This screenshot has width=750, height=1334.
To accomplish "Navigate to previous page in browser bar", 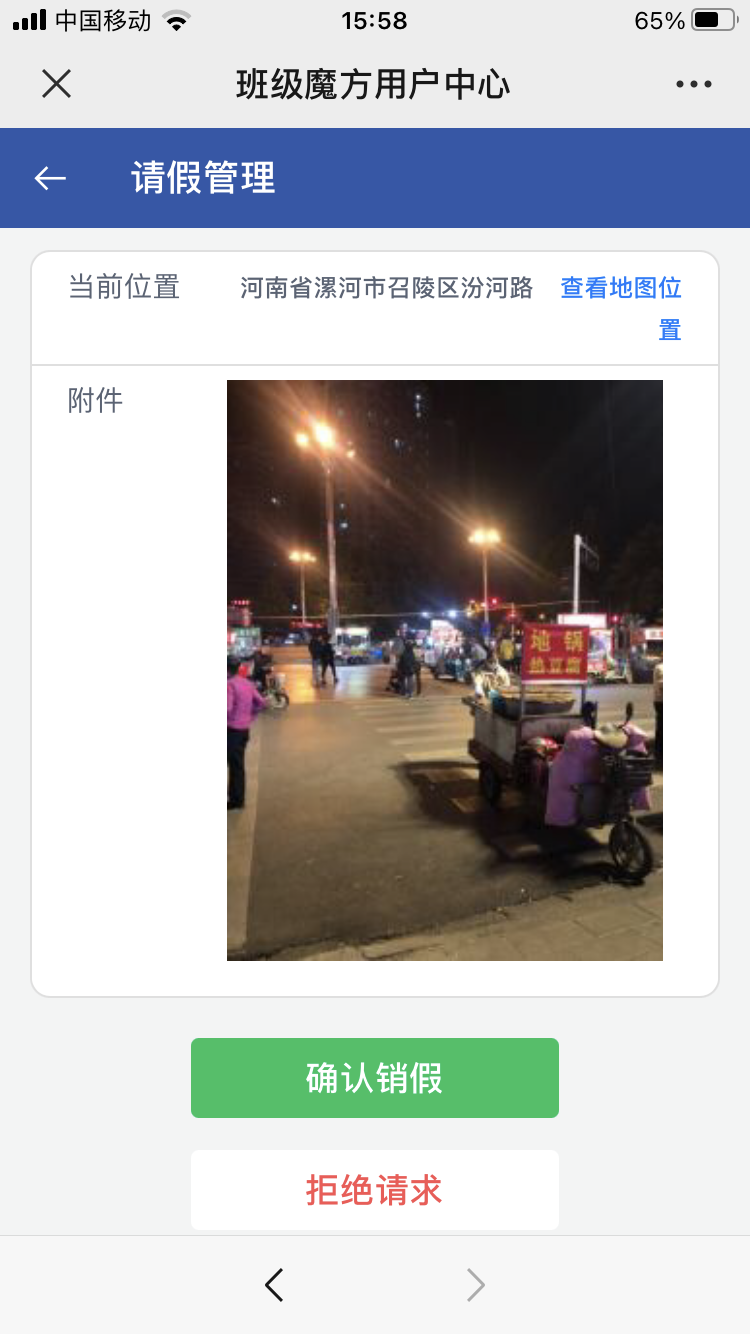I will [275, 1285].
